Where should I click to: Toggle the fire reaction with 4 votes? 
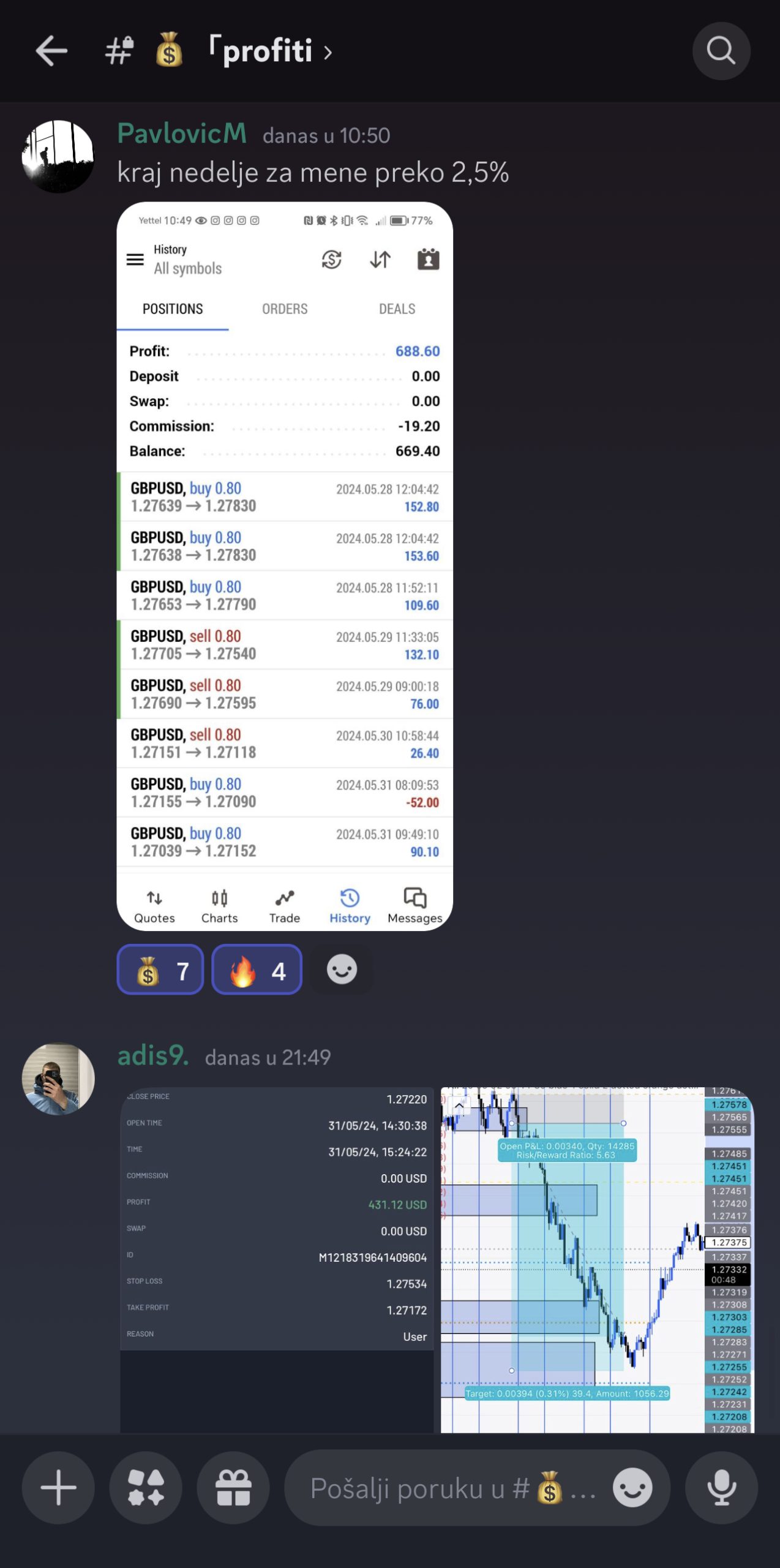point(257,970)
